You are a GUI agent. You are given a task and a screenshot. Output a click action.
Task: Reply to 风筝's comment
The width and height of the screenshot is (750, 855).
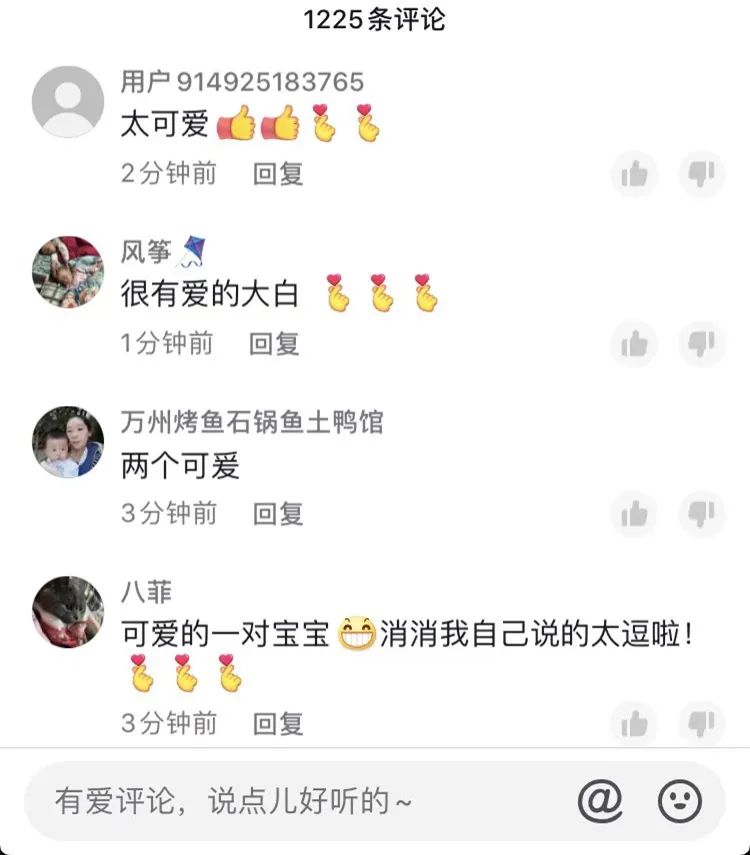tap(275, 344)
